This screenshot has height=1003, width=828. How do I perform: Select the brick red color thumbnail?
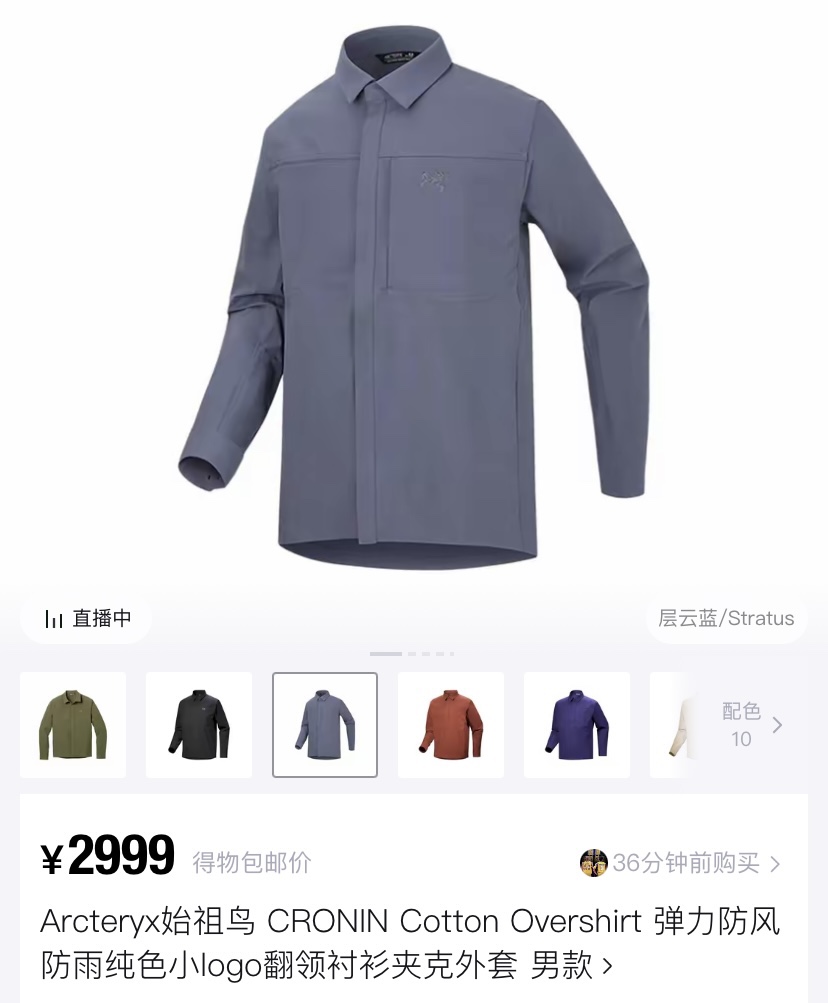[451, 725]
